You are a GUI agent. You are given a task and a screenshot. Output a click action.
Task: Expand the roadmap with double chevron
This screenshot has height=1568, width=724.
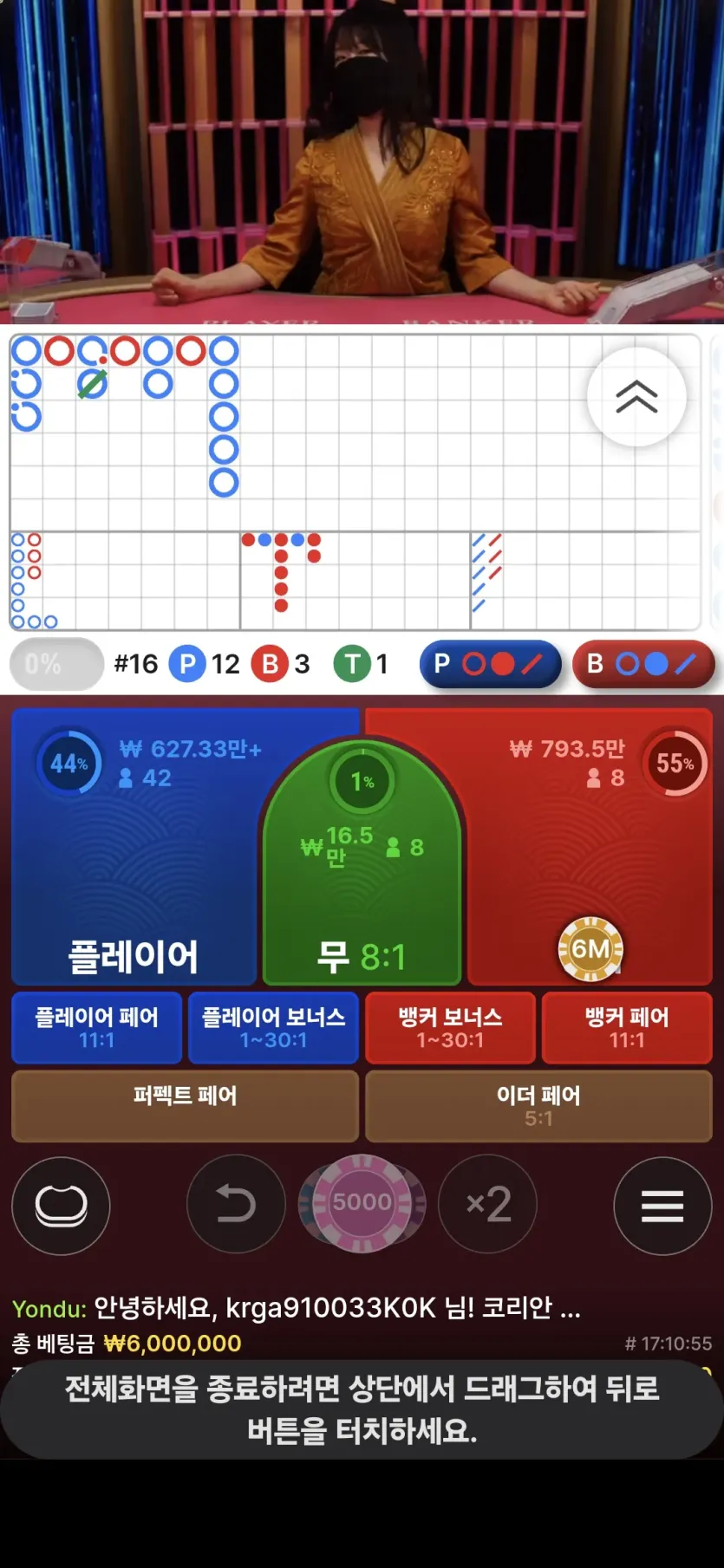pyautogui.click(x=636, y=397)
